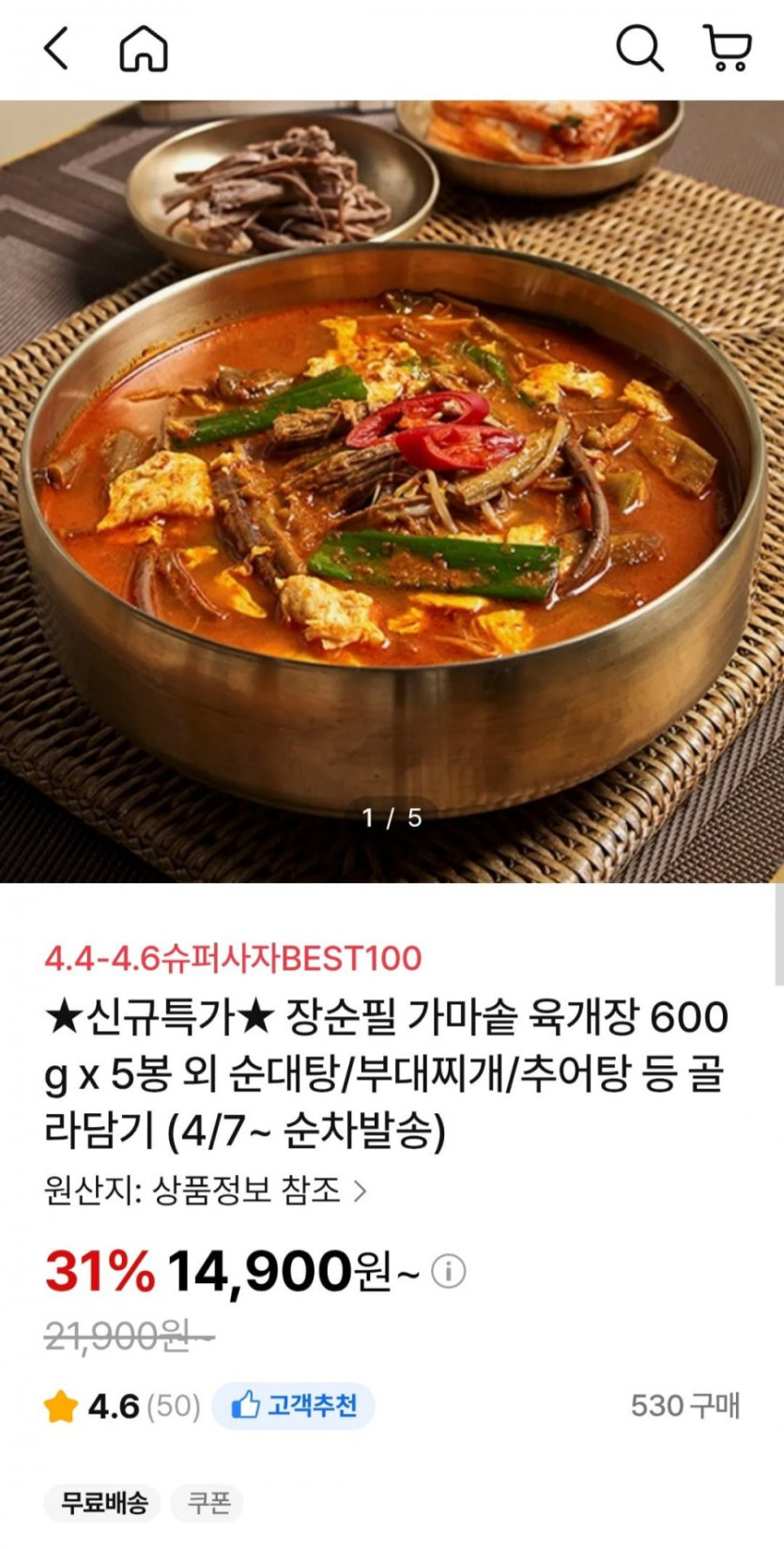Open 원산지 상품정보 참조 details

click(x=205, y=1191)
